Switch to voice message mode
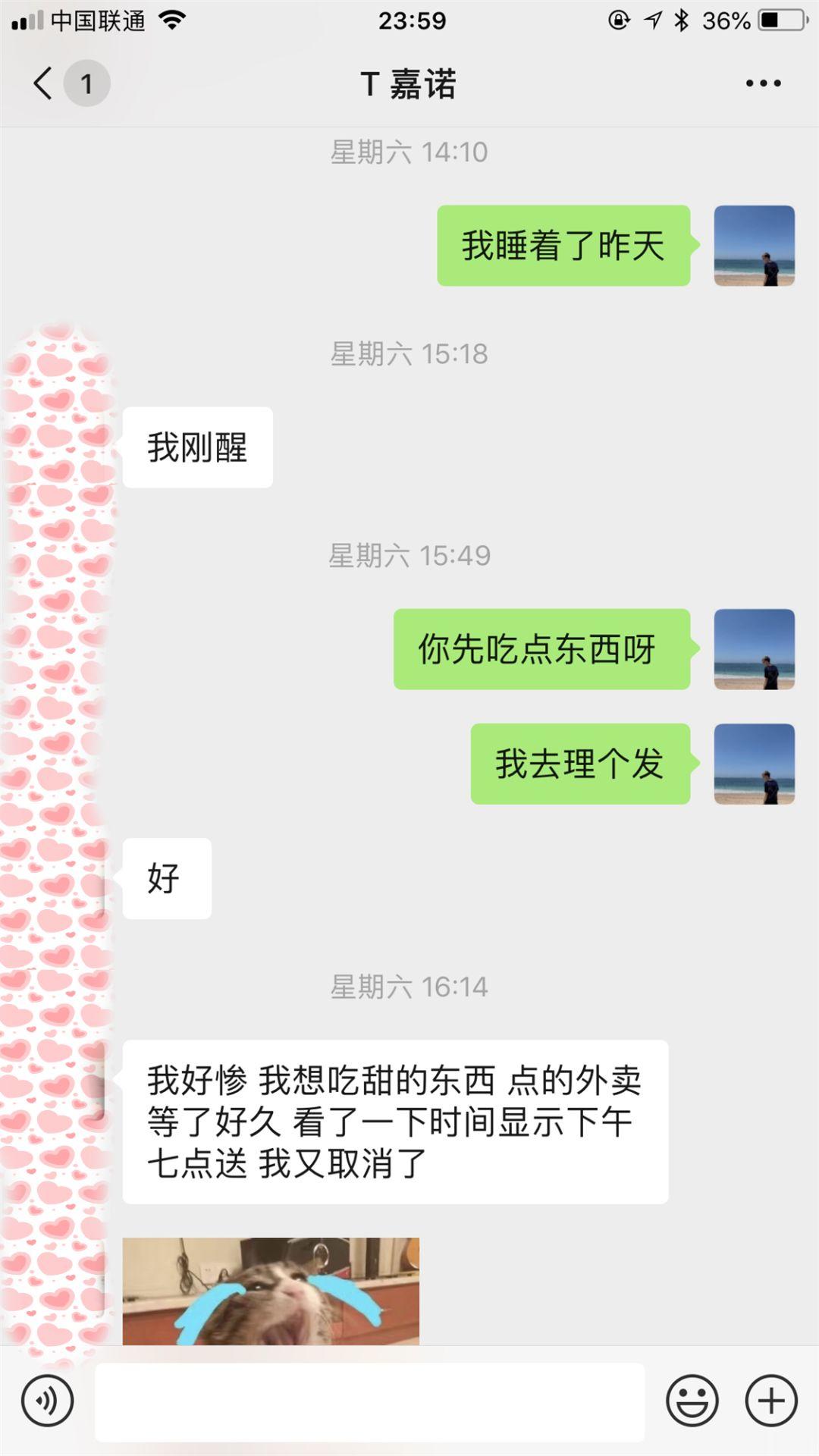This screenshot has width=819, height=1456. click(x=47, y=1400)
